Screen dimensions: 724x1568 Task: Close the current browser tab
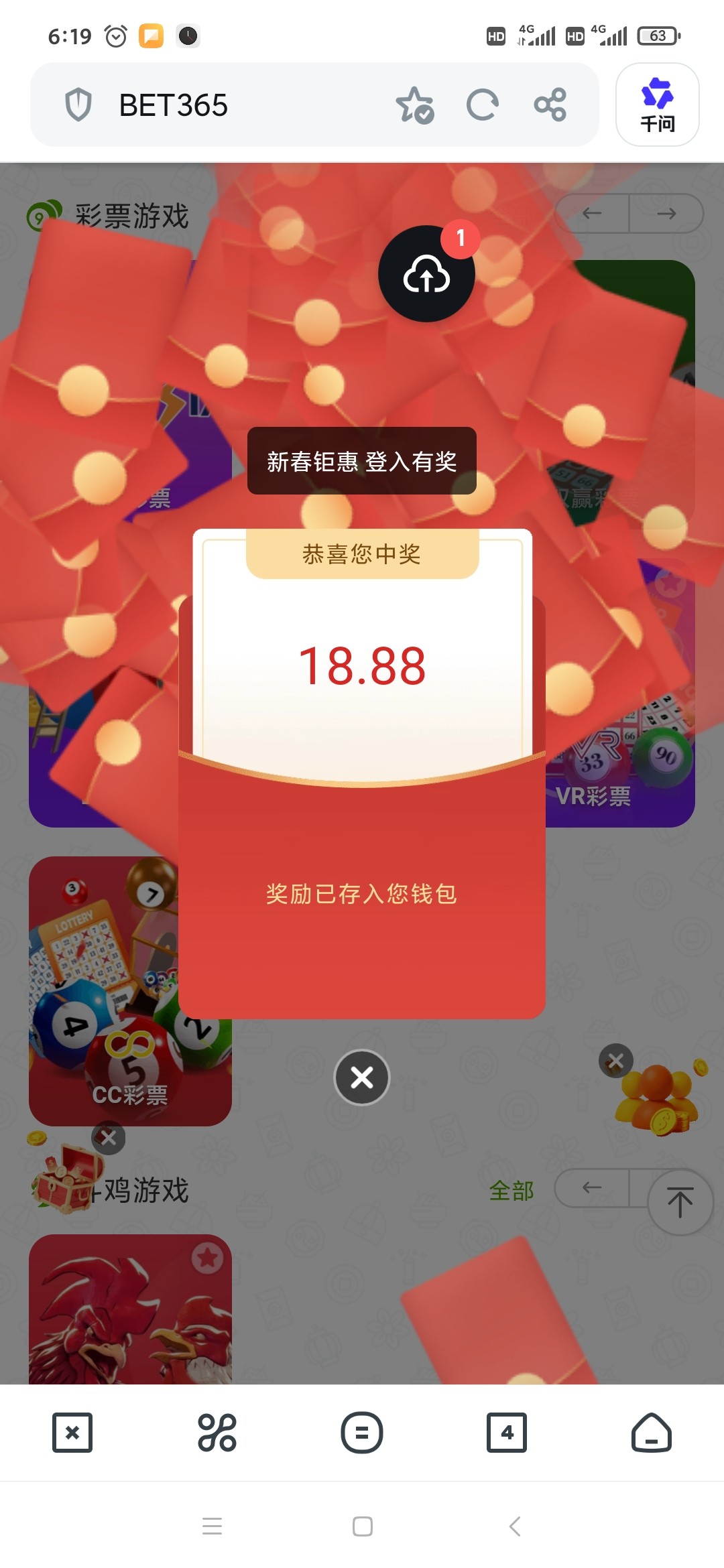72,1433
